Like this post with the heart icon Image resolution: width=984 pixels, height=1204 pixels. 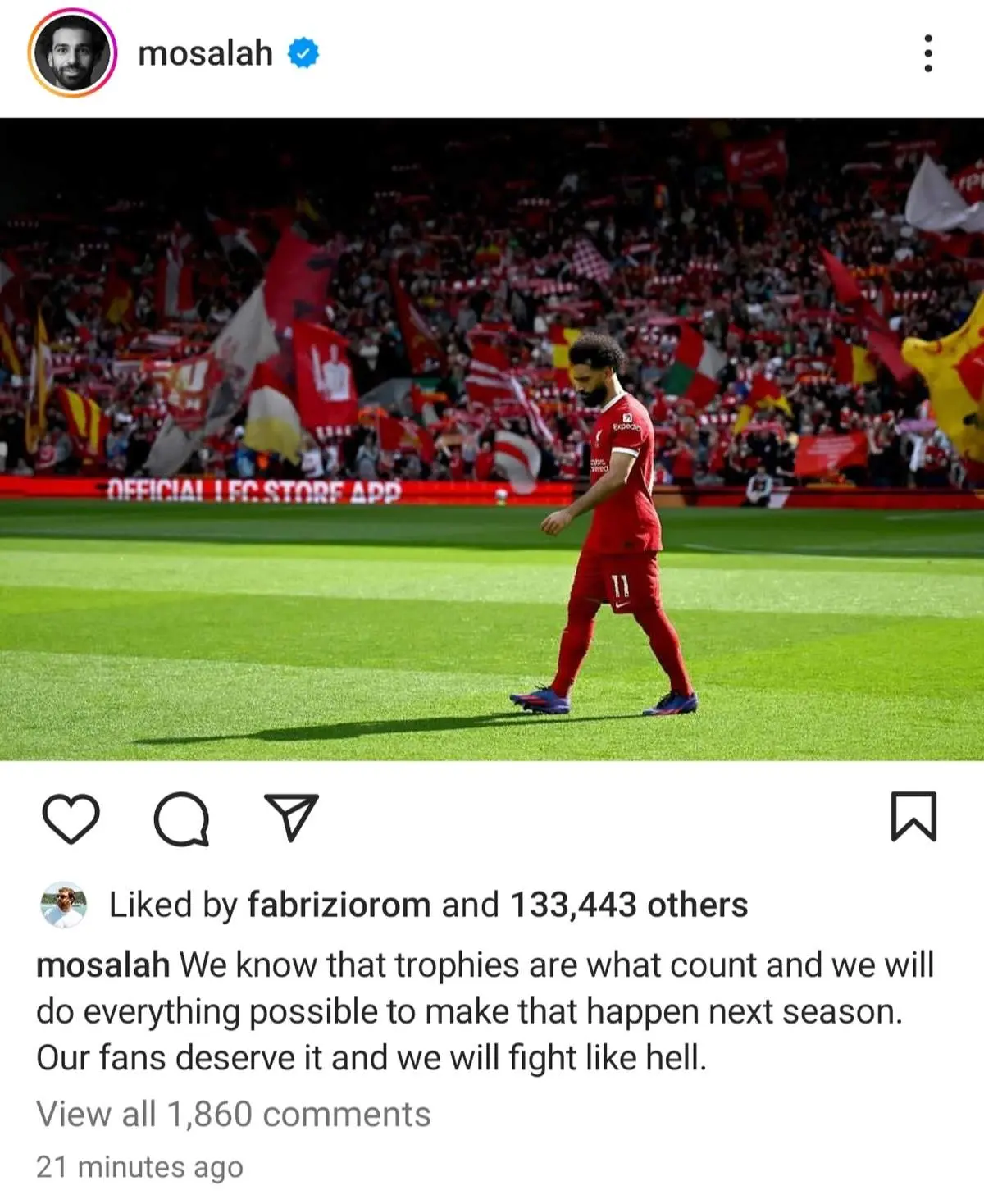click(x=71, y=818)
